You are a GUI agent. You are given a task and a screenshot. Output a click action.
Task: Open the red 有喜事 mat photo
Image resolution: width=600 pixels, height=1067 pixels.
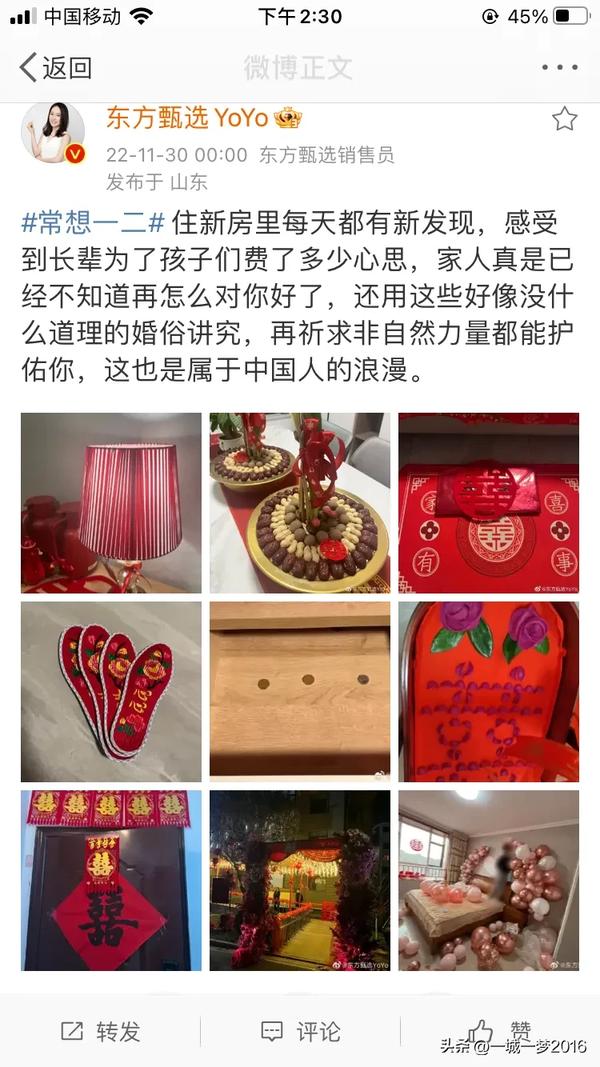488,503
